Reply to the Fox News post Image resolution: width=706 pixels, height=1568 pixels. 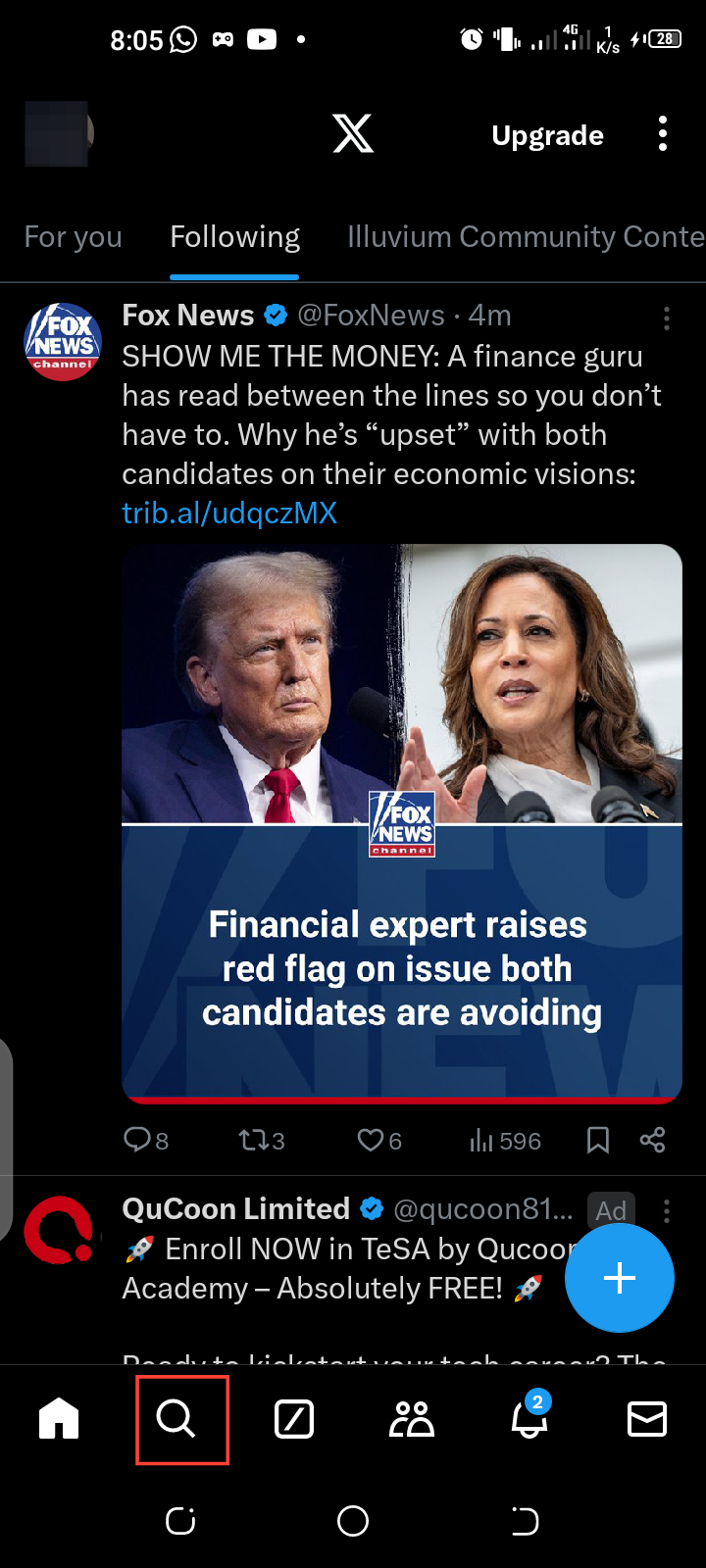click(145, 1140)
